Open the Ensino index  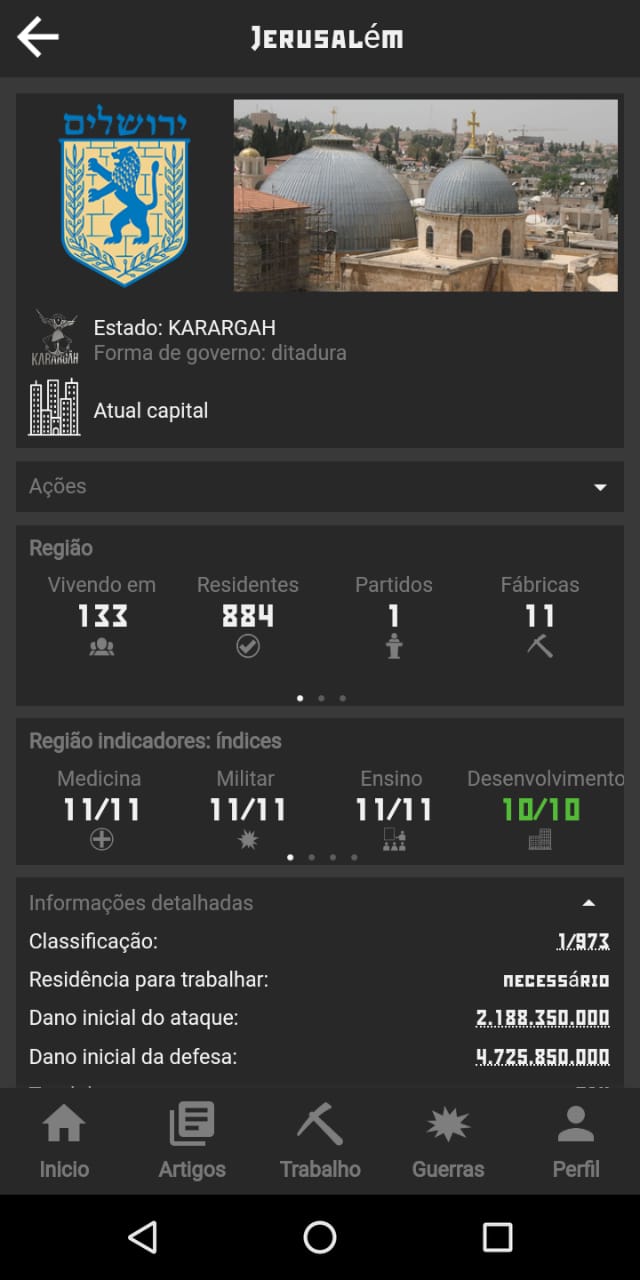[392, 810]
